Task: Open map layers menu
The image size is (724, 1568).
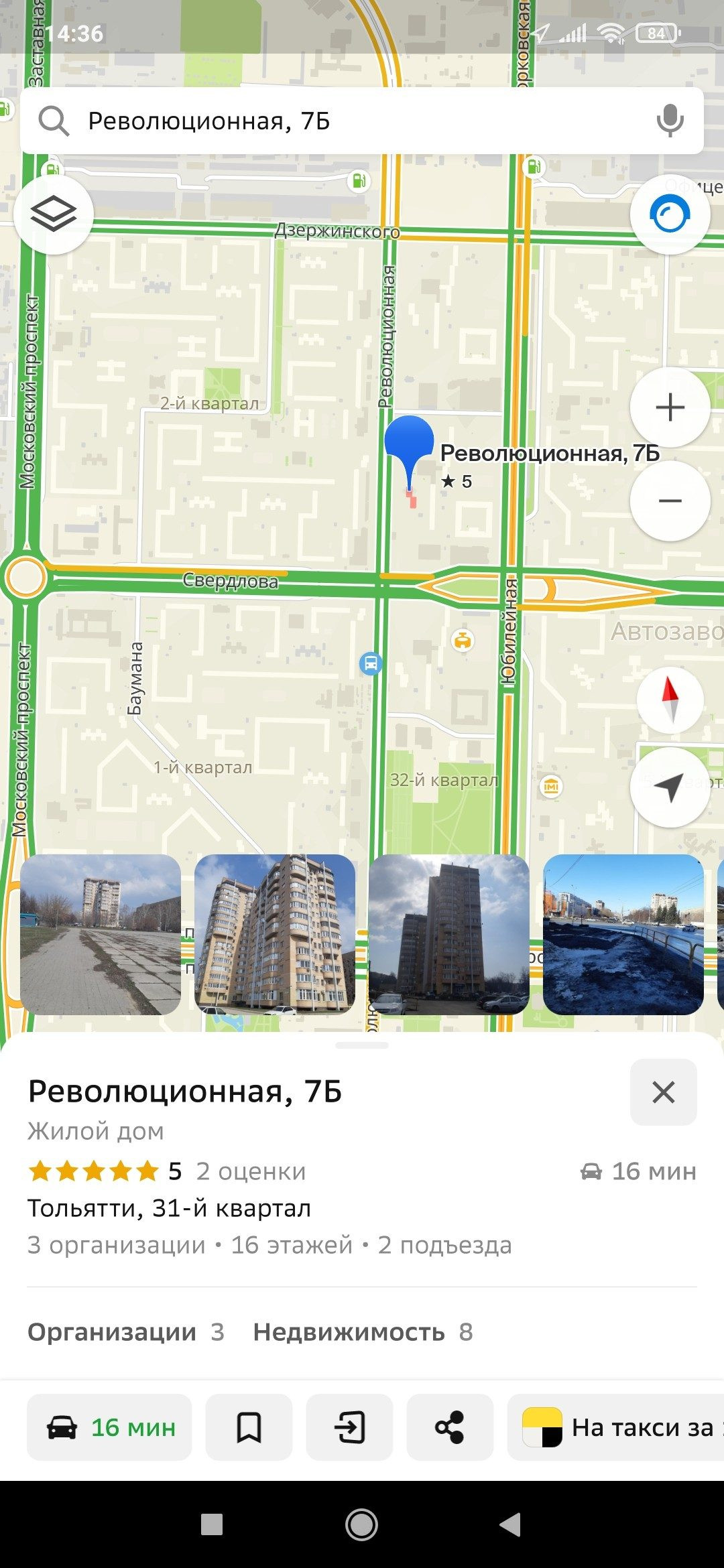Action: tap(54, 214)
